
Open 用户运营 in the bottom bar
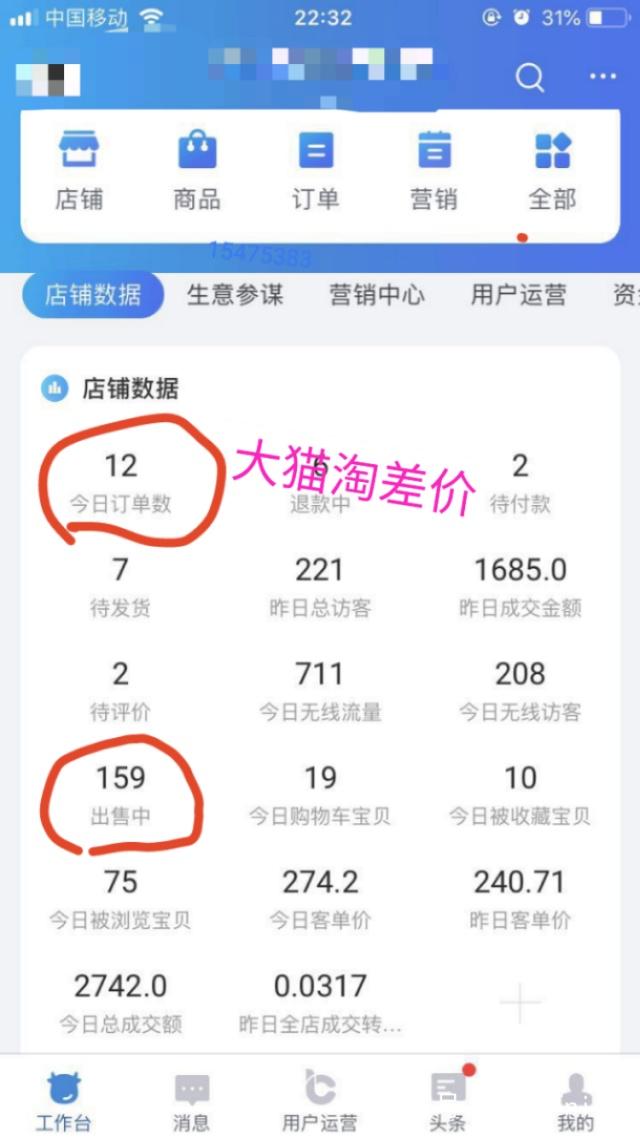coord(320,1101)
